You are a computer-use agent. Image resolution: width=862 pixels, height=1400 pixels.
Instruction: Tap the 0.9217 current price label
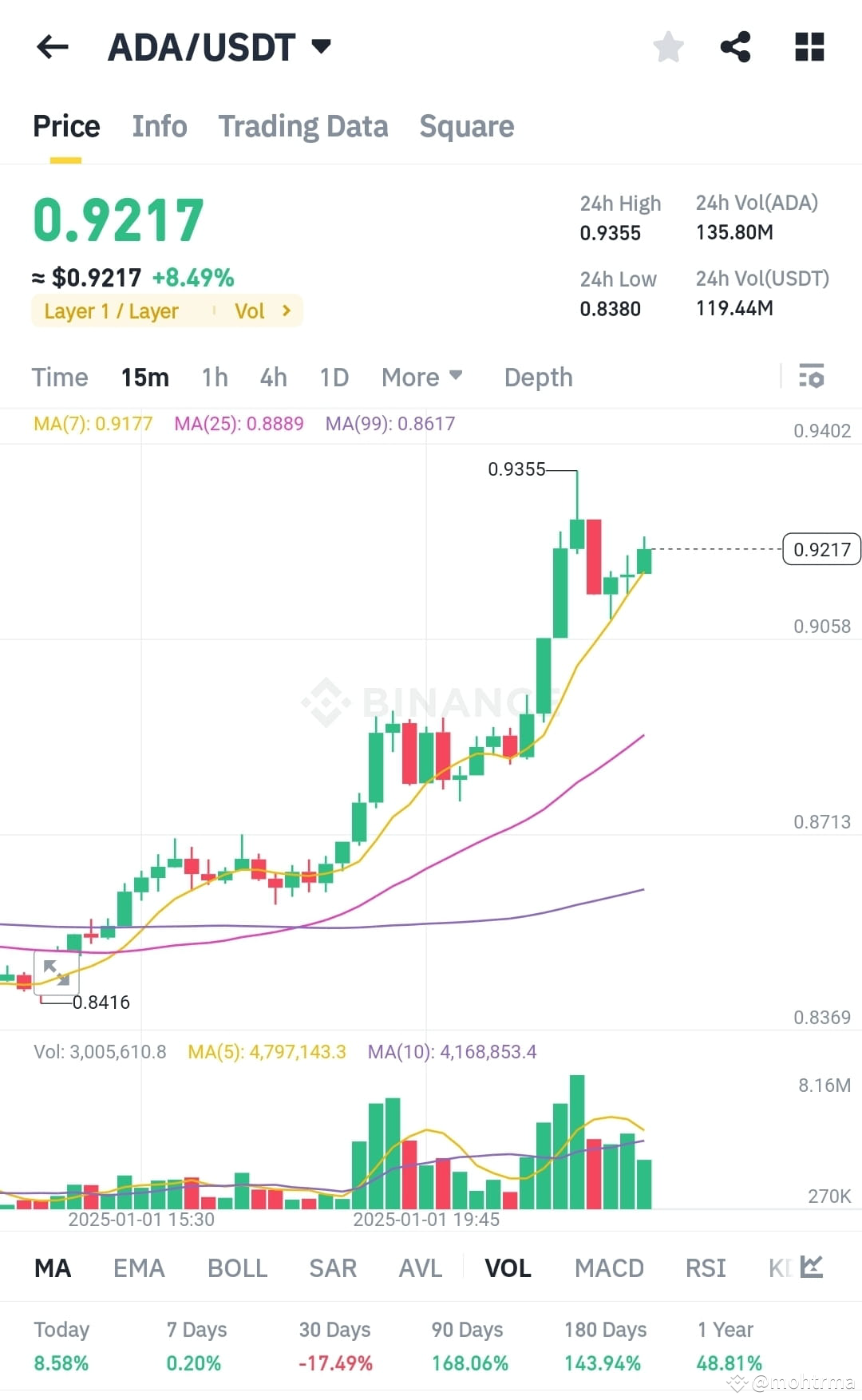[821, 549]
